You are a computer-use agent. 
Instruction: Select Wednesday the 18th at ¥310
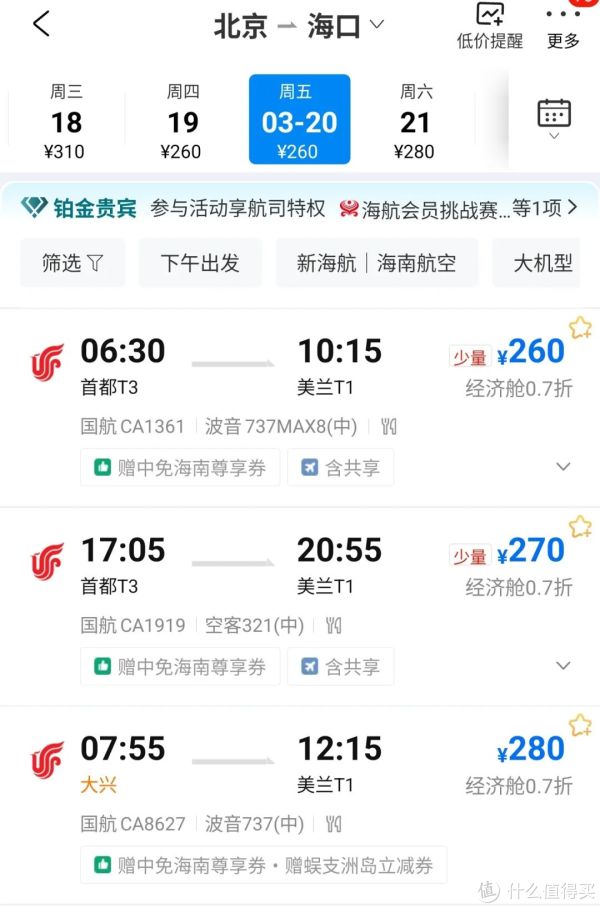tap(67, 122)
